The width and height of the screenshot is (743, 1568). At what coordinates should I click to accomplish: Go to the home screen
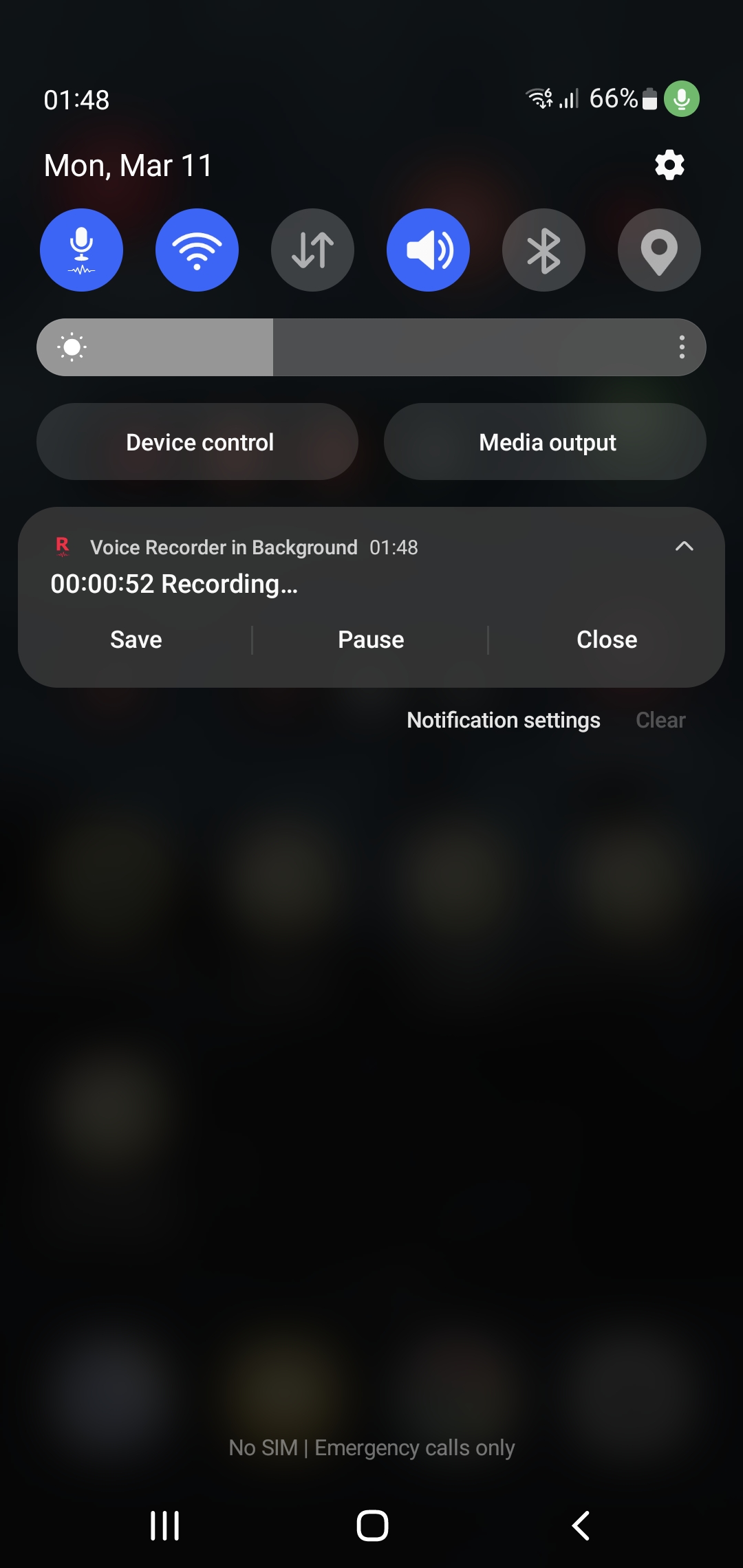372,1525
